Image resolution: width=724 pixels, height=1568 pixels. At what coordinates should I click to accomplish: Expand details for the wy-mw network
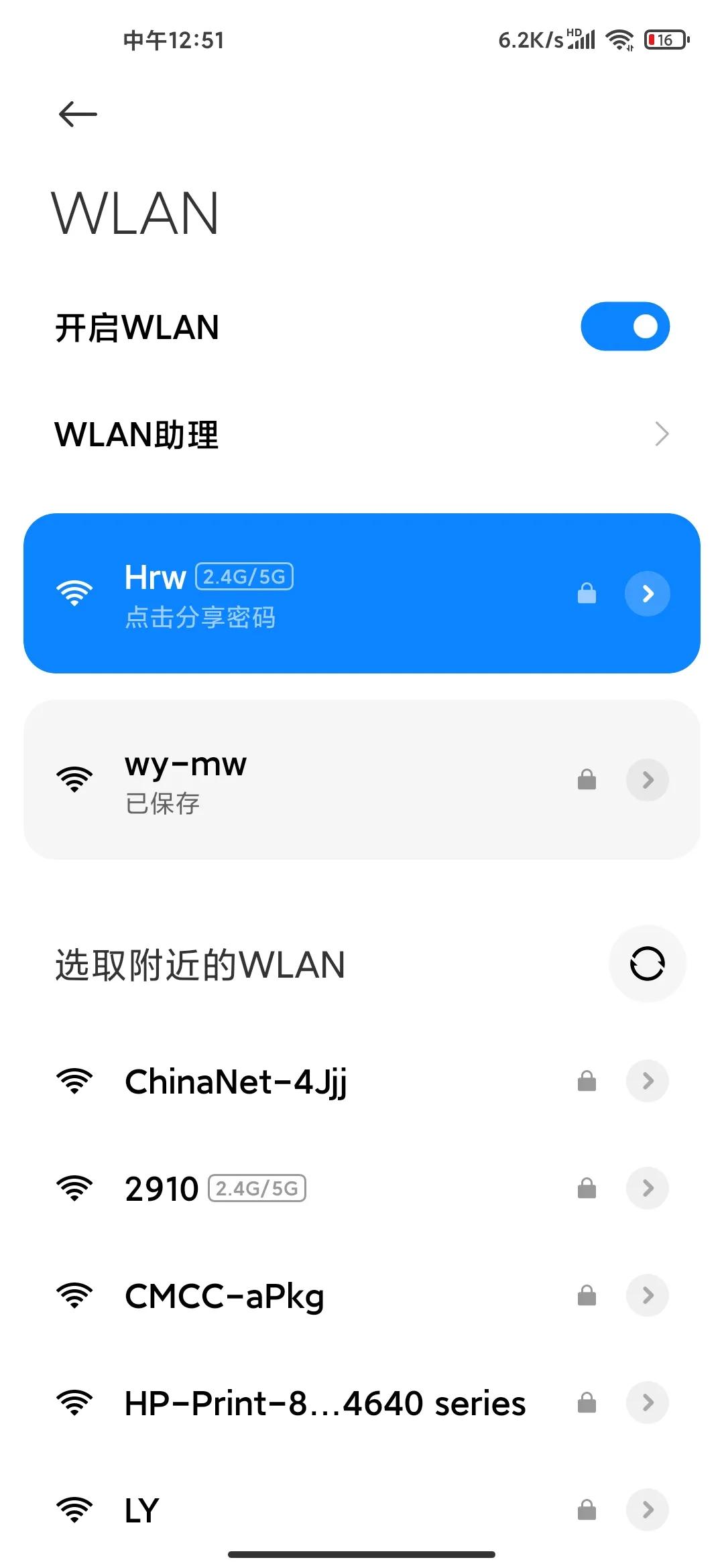click(646, 779)
